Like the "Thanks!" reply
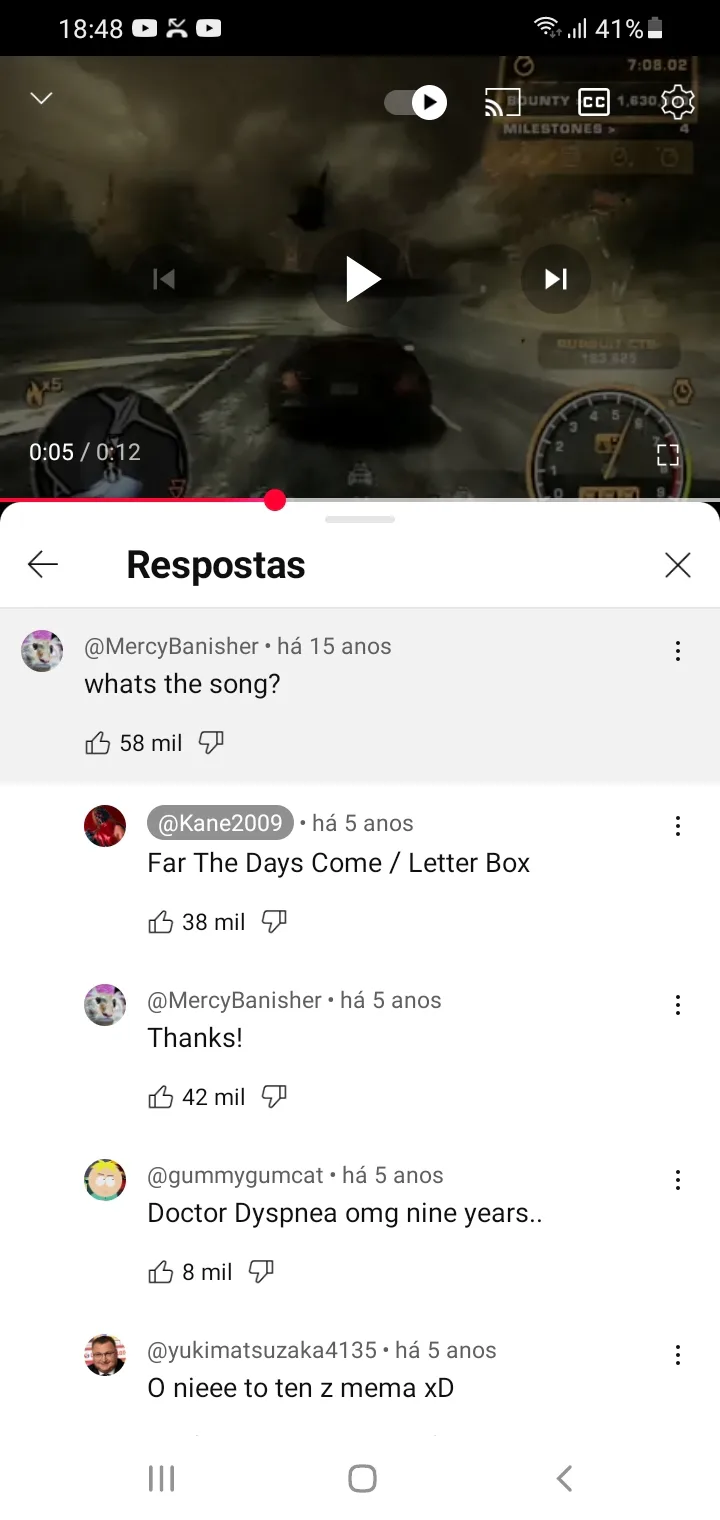The image size is (720, 1520). pyautogui.click(x=161, y=1097)
